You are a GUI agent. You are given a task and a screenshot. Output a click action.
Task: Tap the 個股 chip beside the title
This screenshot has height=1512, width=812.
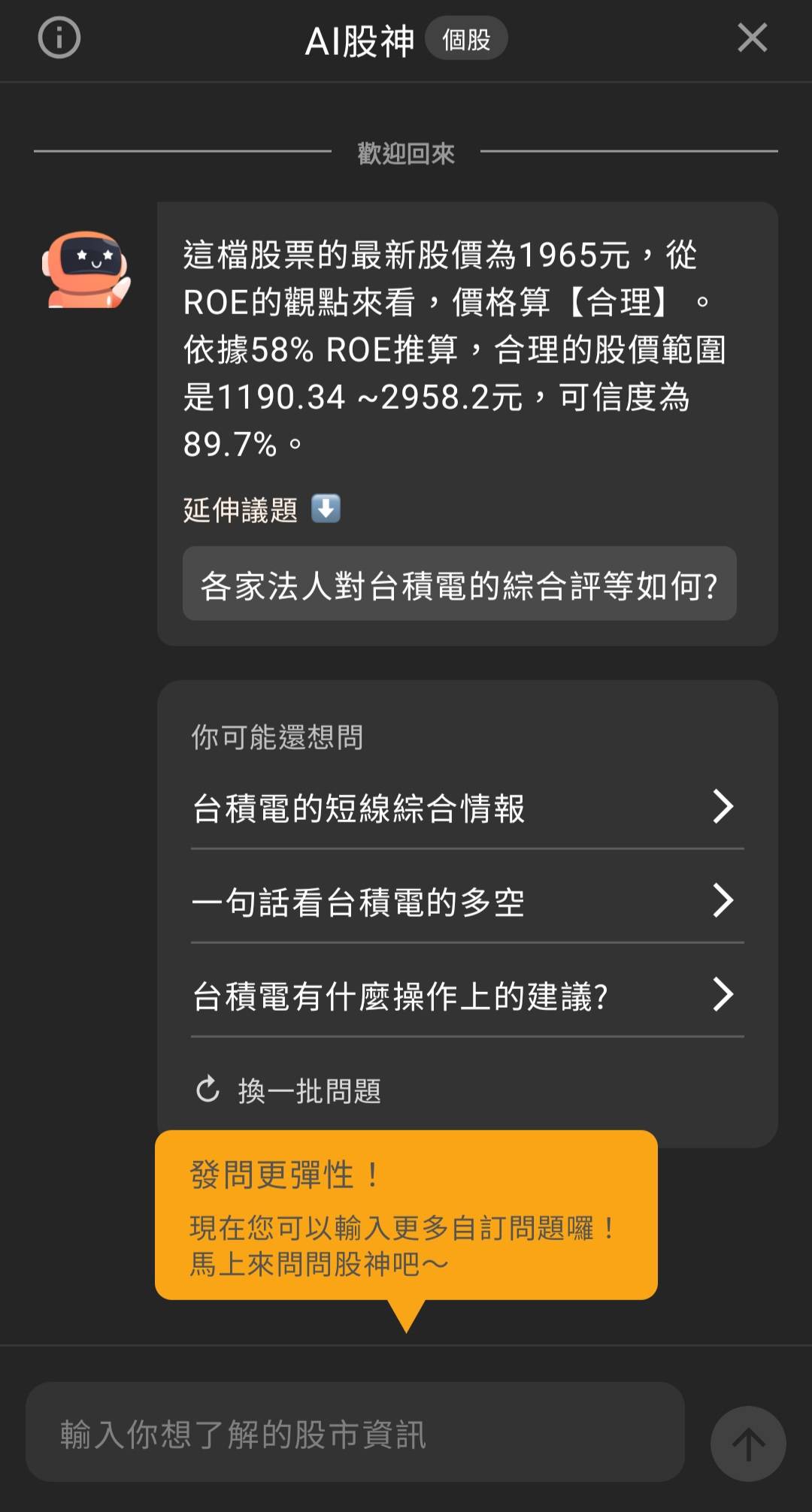[x=466, y=39]
